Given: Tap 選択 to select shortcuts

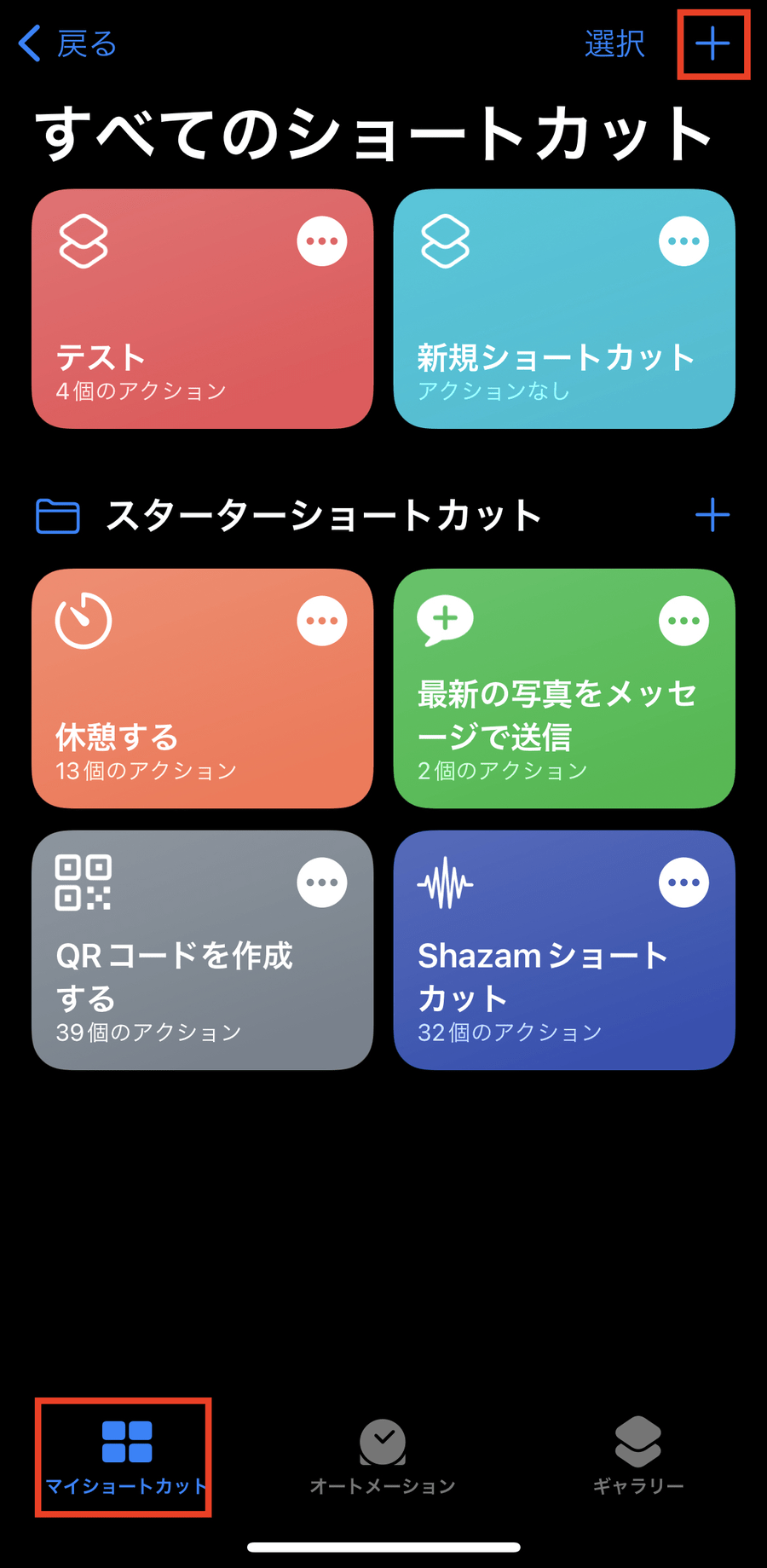Looking at the screenshot, I should point(614,43).
